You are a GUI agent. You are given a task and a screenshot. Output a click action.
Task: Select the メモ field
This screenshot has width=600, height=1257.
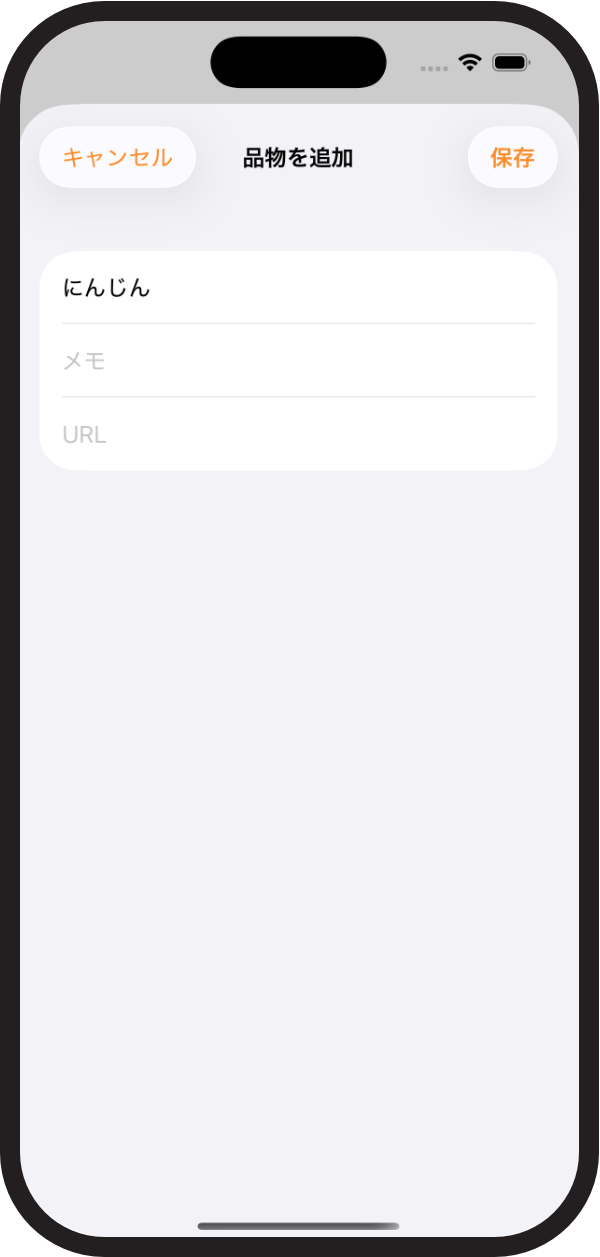click(298, 361)
